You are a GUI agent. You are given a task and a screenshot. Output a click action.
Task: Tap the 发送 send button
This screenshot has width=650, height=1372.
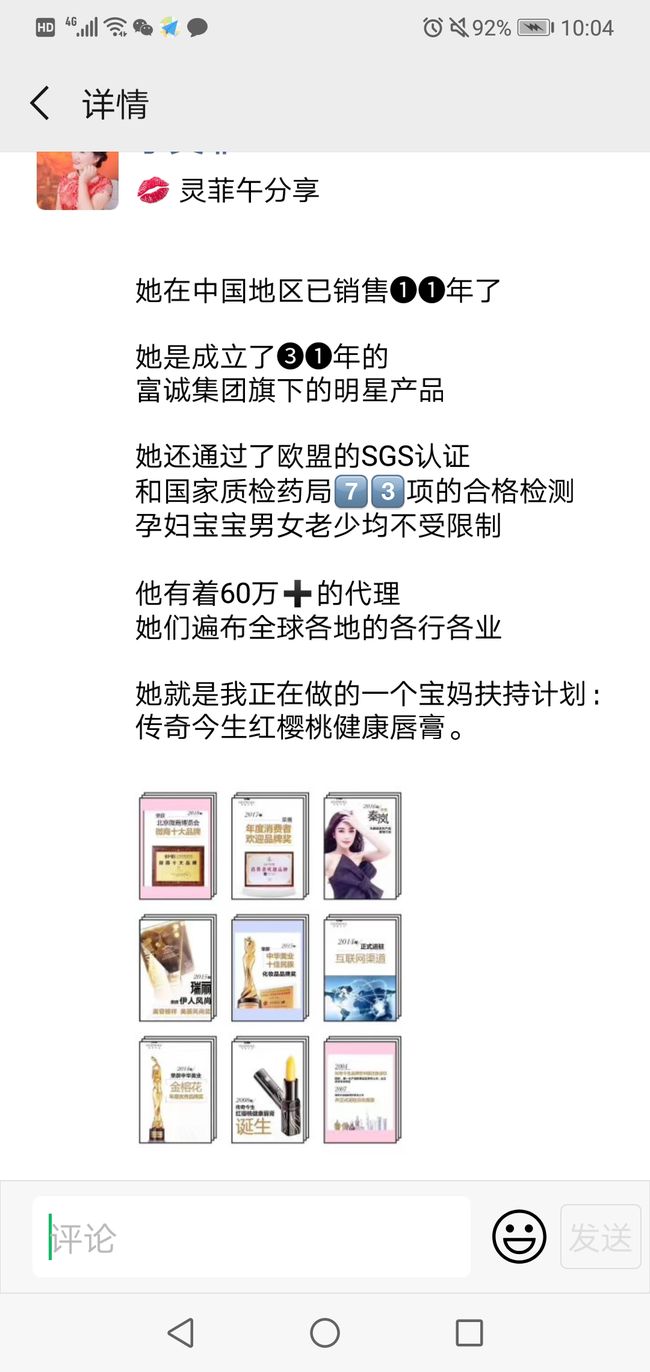pos(601,1237)
